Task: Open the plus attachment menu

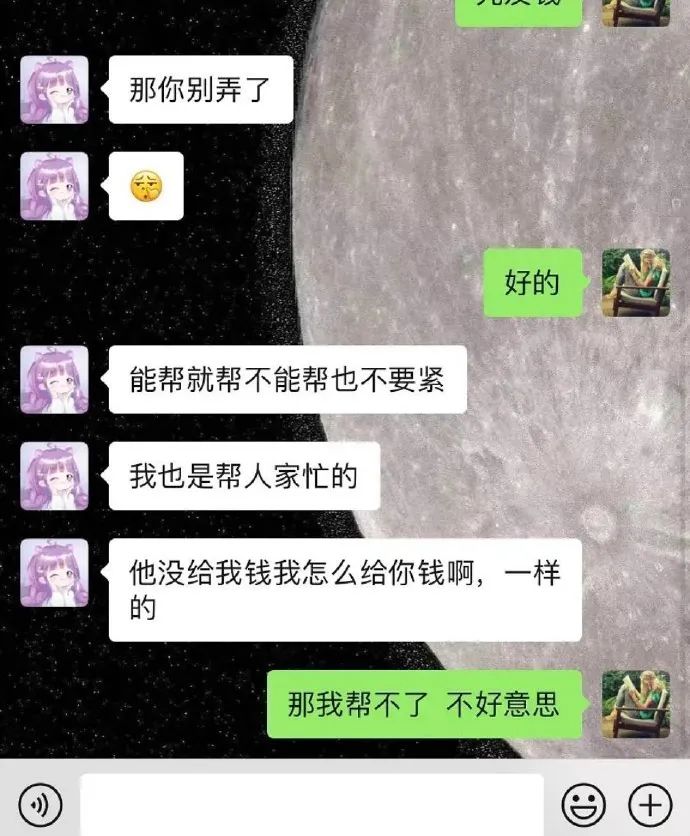Action: tap(650, 803)
